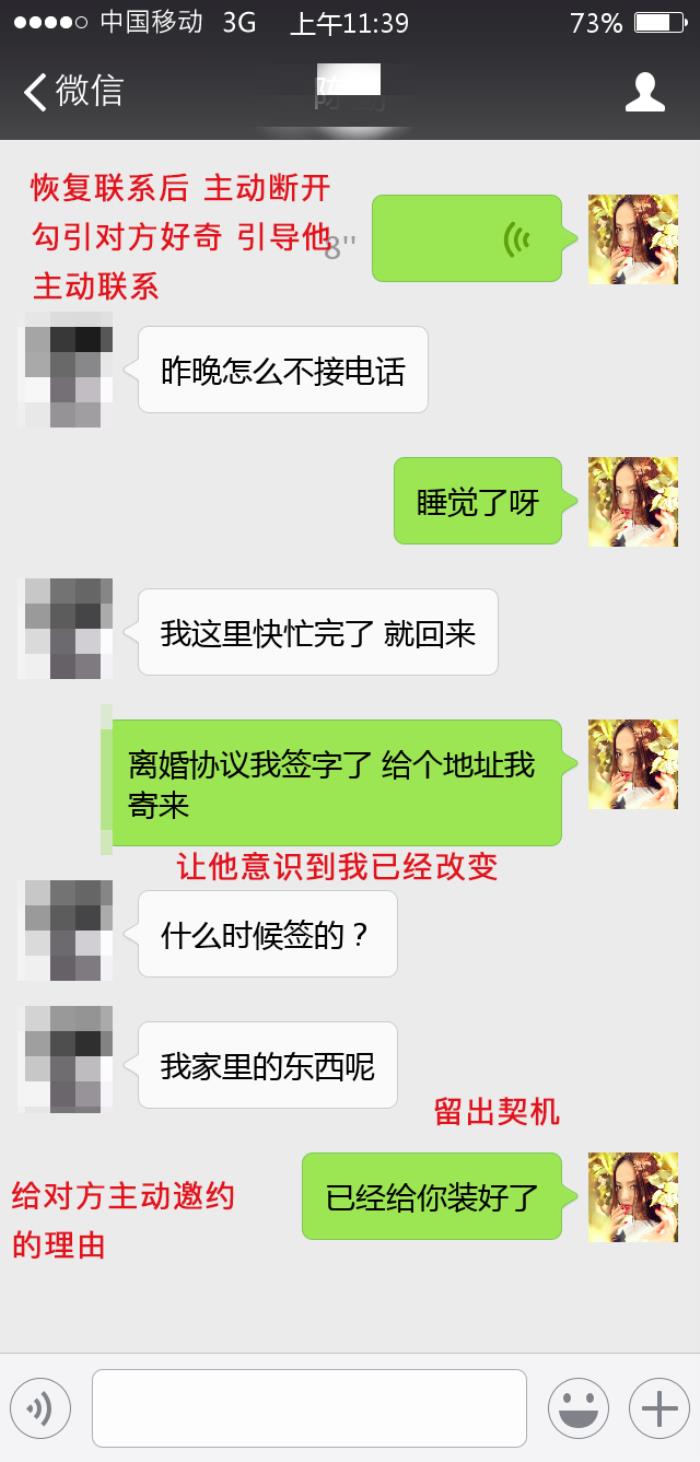
Task: Open the emoji sticker panel
Action: coord(578,1408)
